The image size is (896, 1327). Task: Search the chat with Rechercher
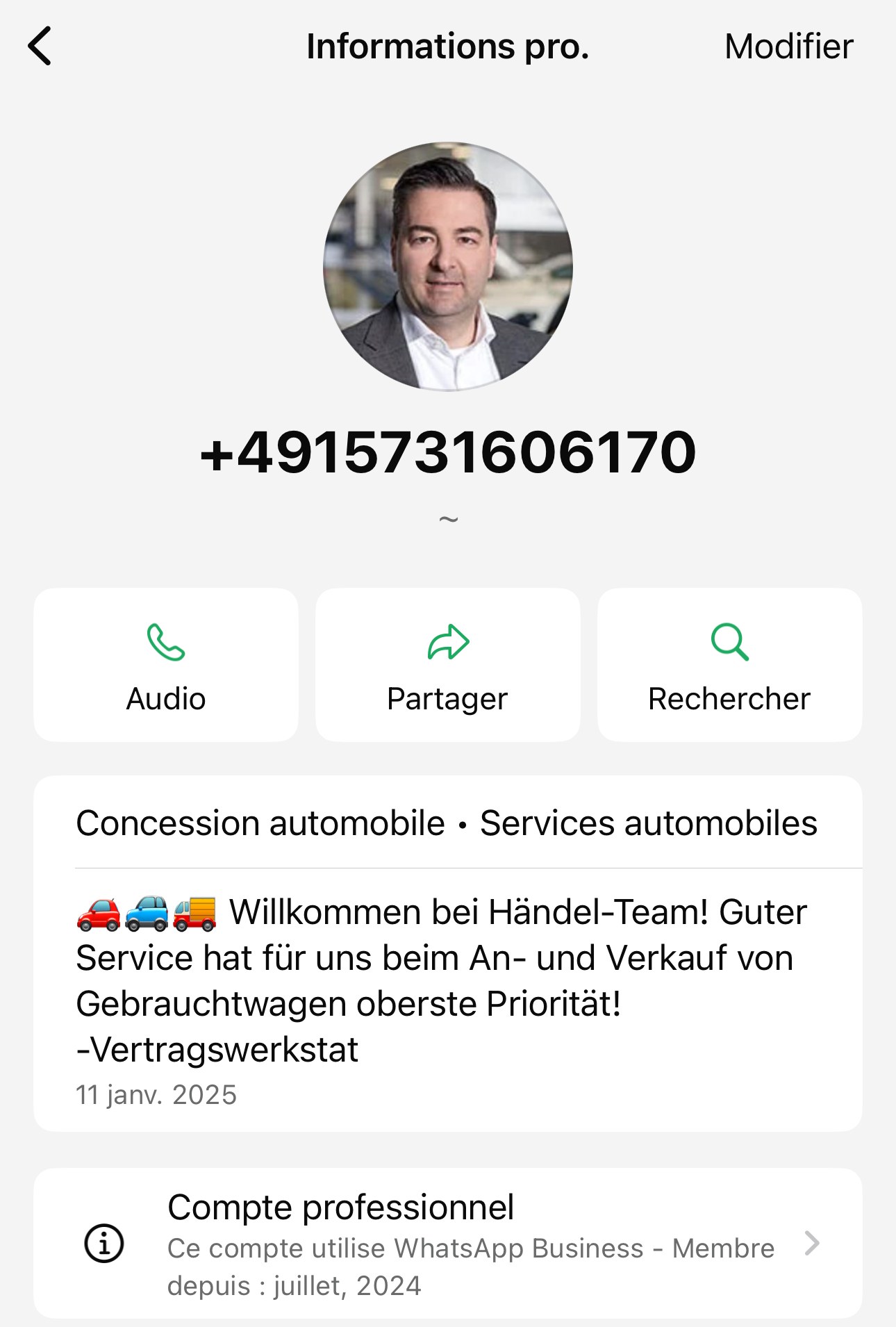[729, 665]
